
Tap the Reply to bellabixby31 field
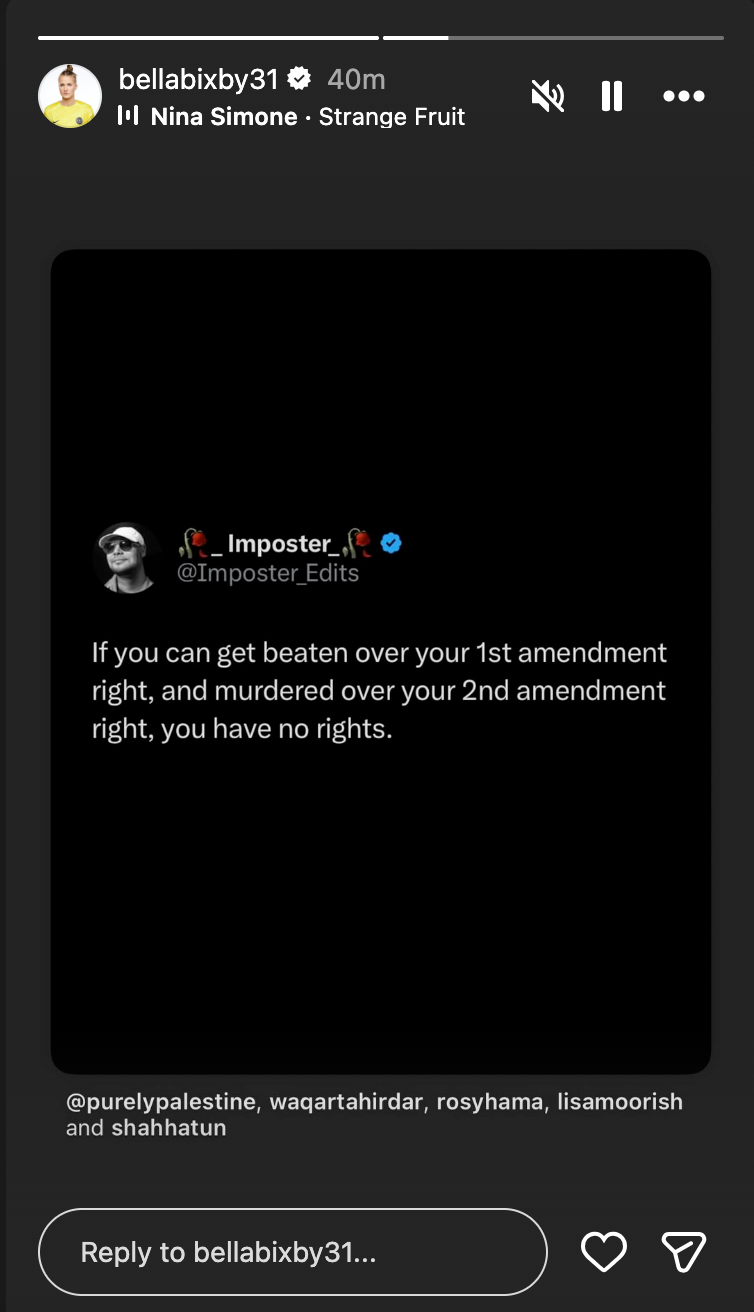click(292, 1253)
